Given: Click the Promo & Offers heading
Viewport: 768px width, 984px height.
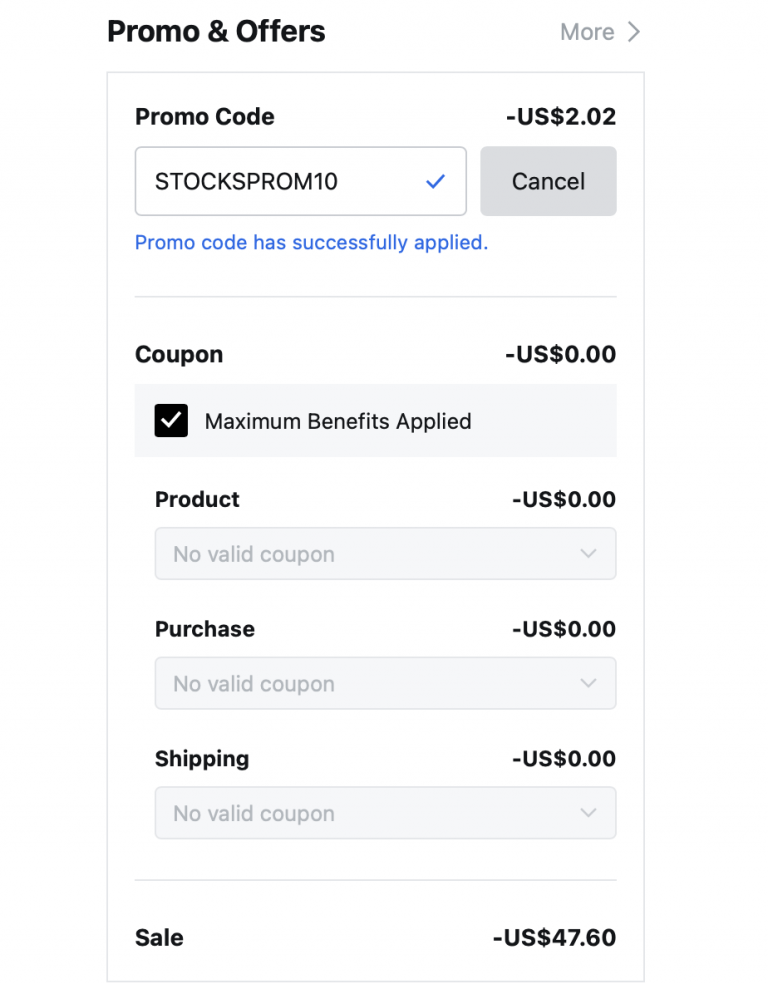Looking at the screenshot, I should 216,31.
